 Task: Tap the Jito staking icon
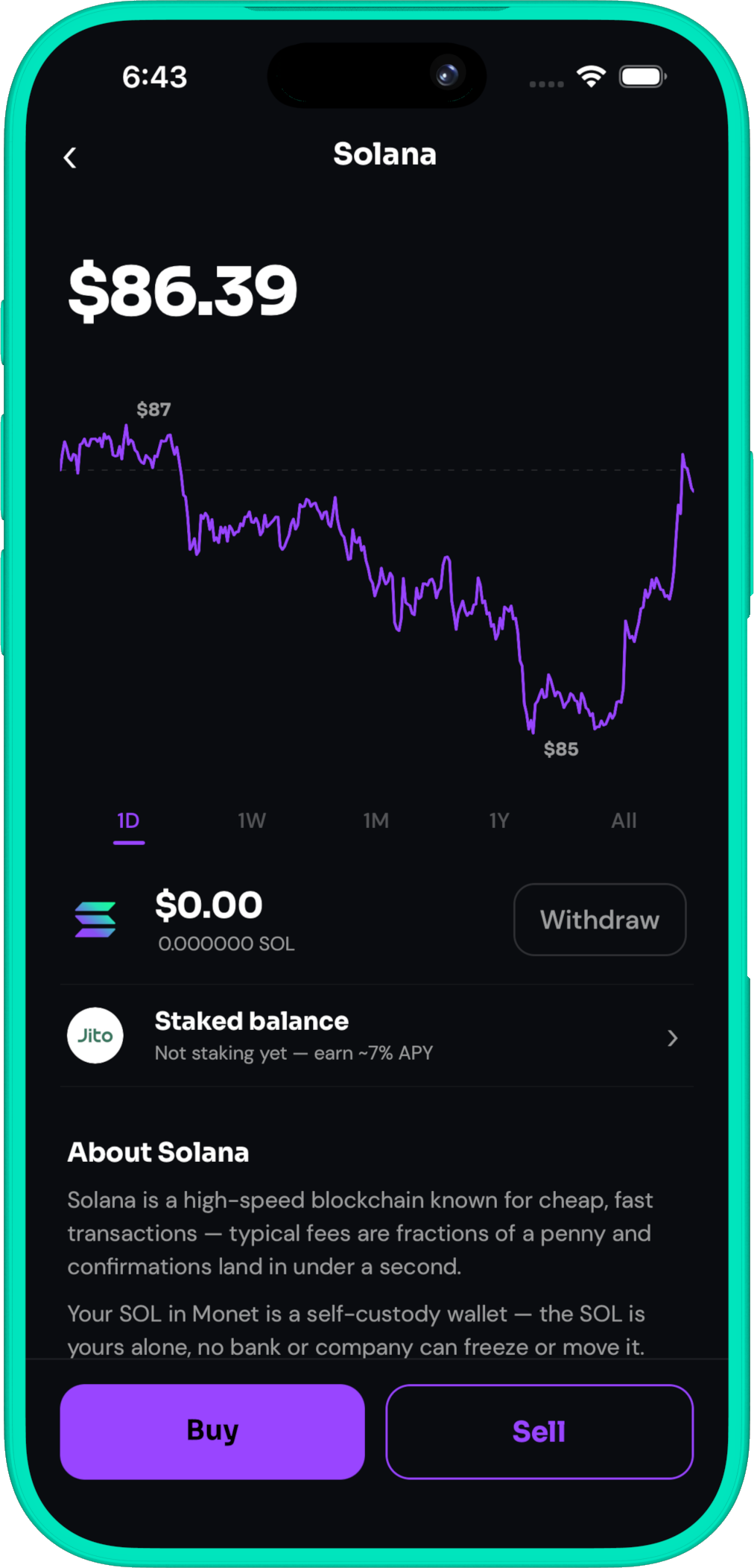95,1035
